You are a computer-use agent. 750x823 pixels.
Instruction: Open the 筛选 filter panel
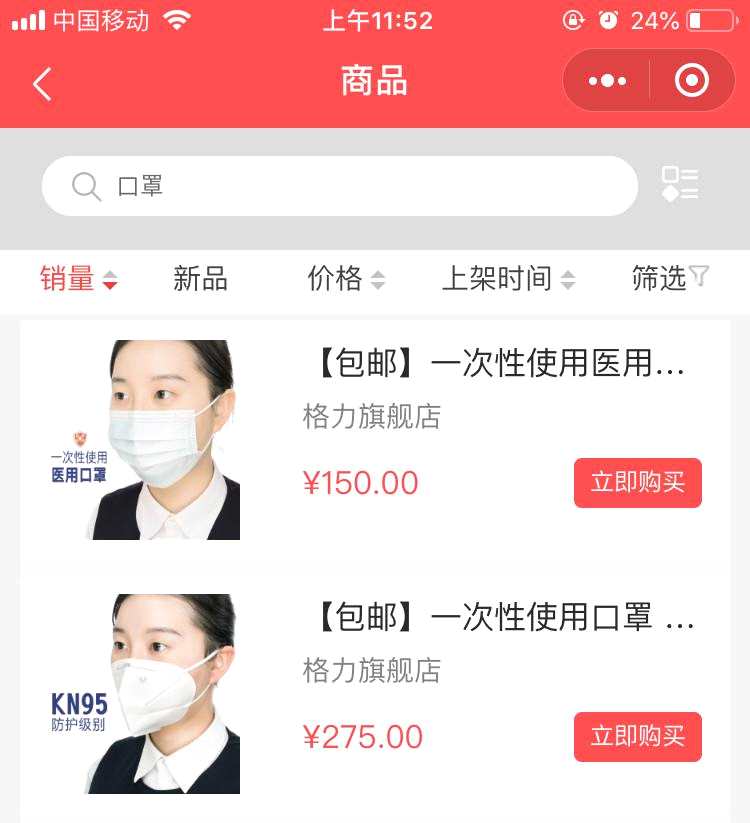click(x=670, y=278)
